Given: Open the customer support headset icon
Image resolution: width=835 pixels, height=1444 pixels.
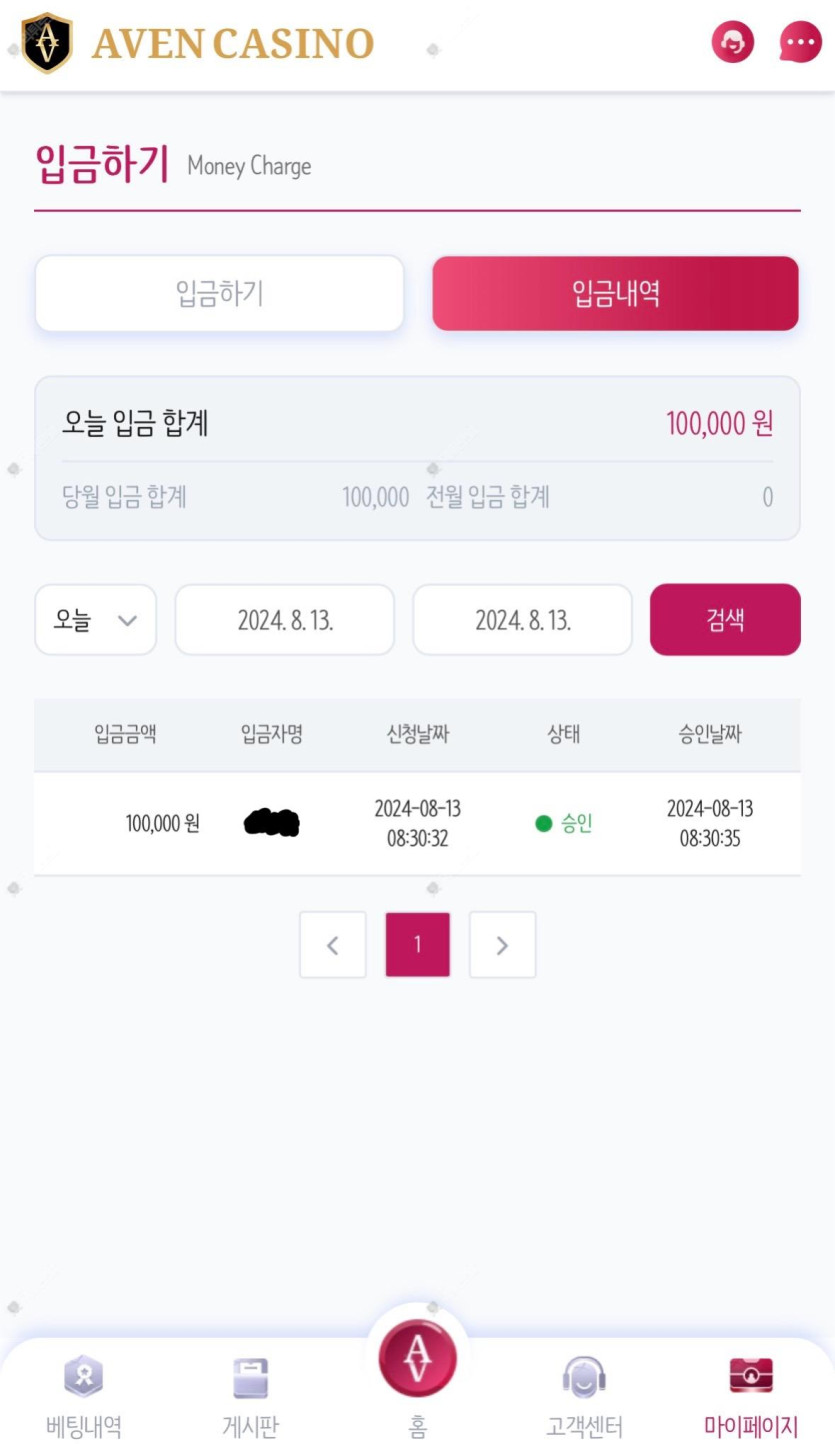Looking at the screenshot, I should 732,43.
